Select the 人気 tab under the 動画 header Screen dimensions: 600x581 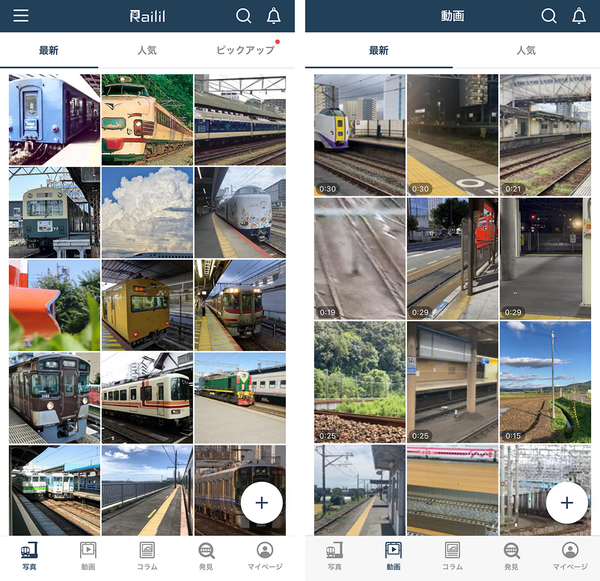click(x=526, y=50)
